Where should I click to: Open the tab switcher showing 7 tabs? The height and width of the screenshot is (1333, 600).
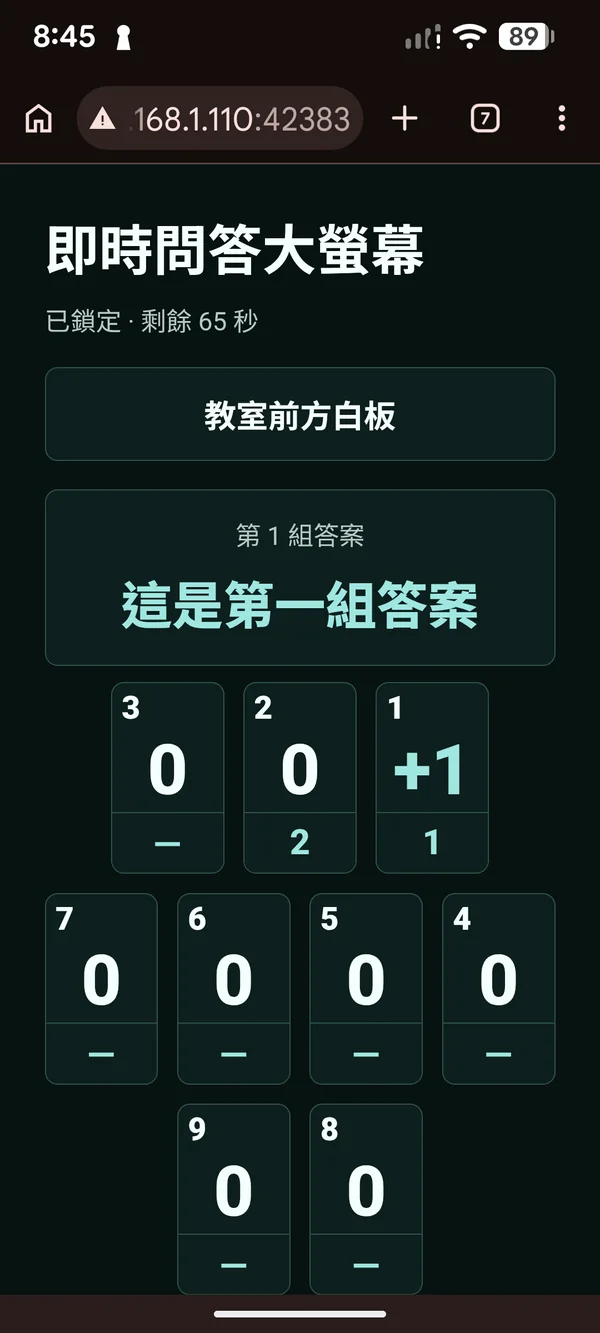[x=485, y=119]
